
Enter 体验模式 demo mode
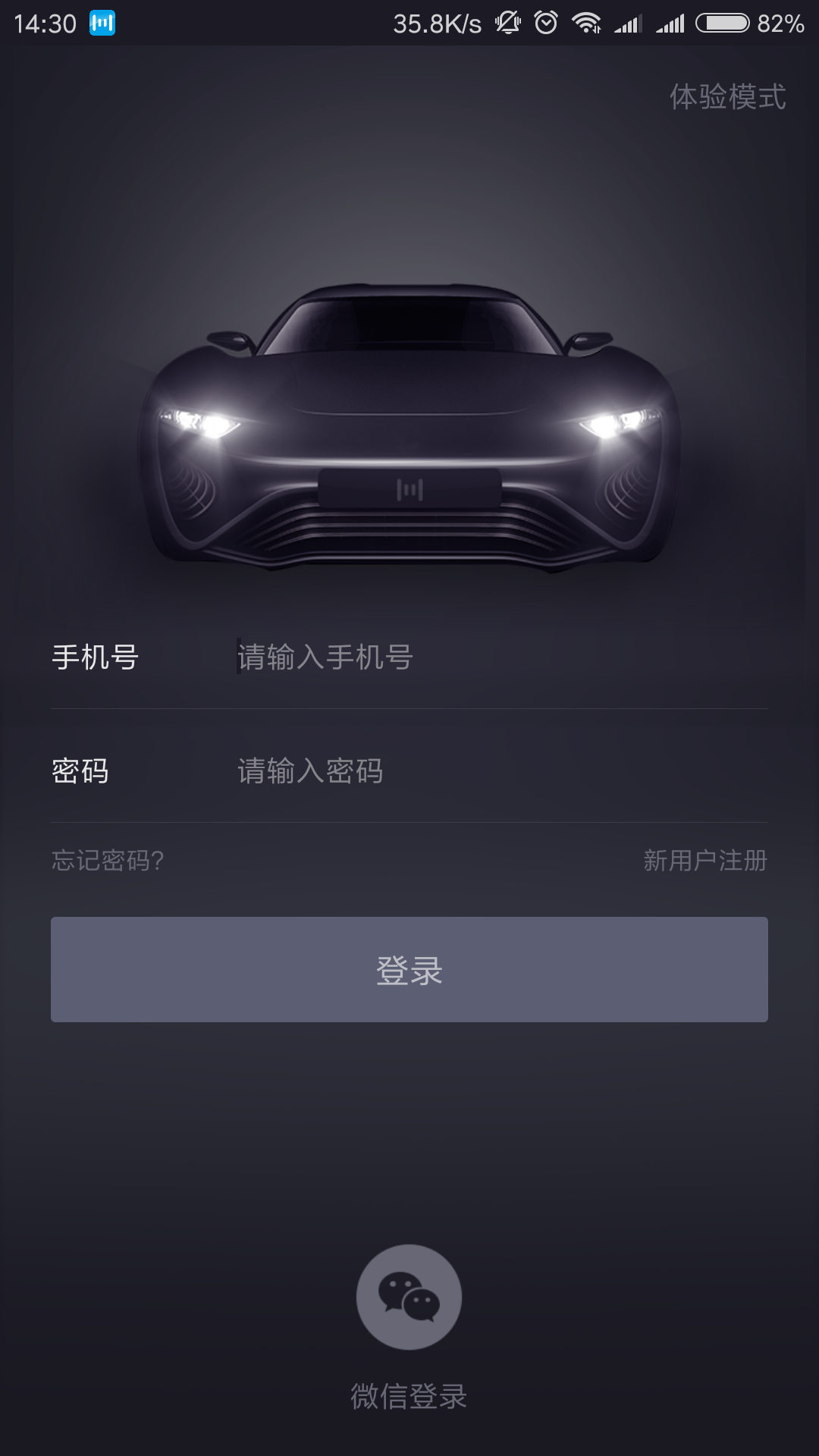point(727,97)
